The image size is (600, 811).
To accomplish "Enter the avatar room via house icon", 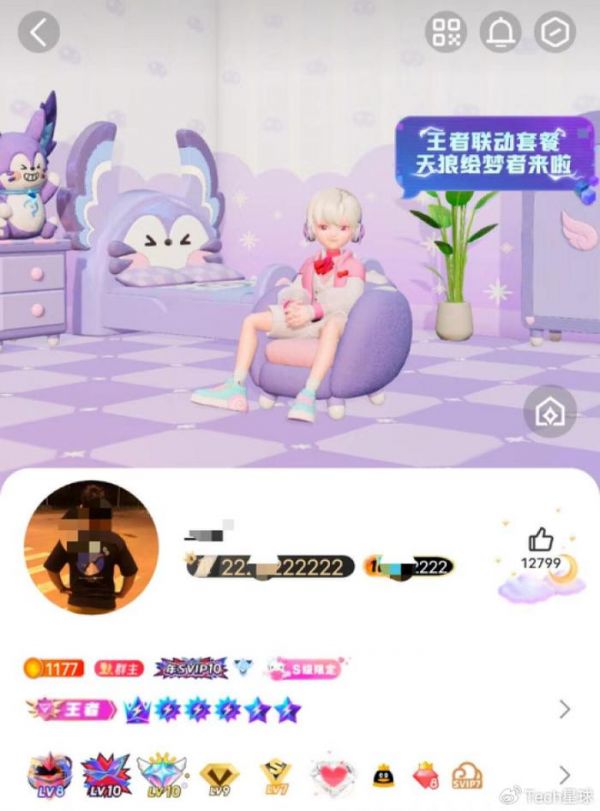I will [550, 412].
